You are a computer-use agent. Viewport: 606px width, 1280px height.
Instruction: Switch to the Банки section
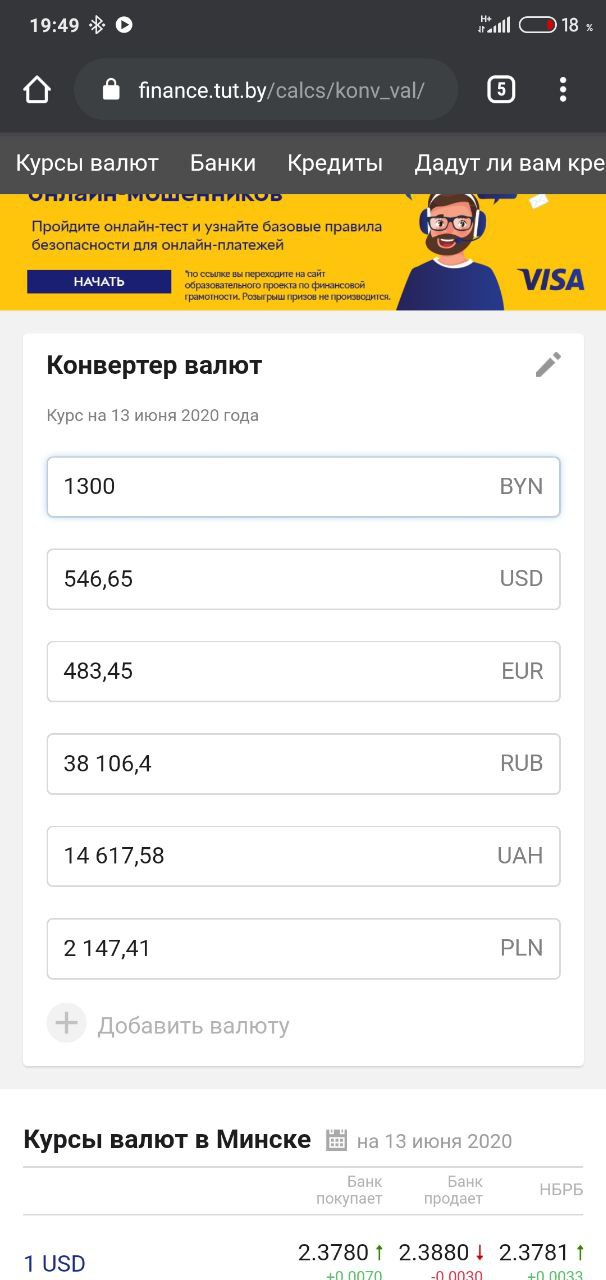point(223,163)
